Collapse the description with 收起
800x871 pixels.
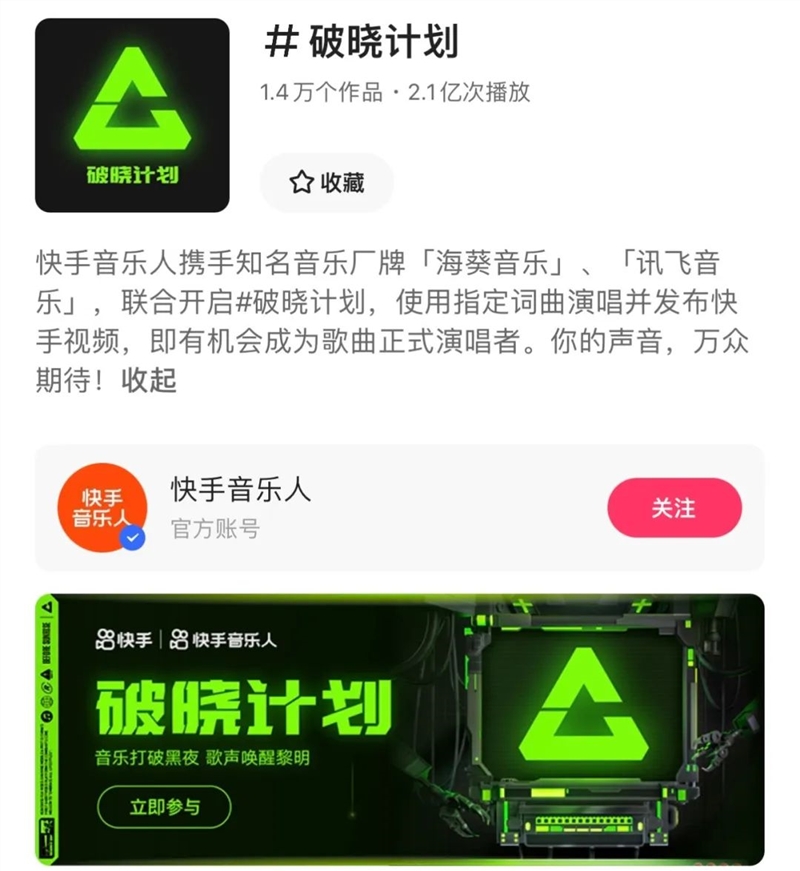tap(149, 381)
